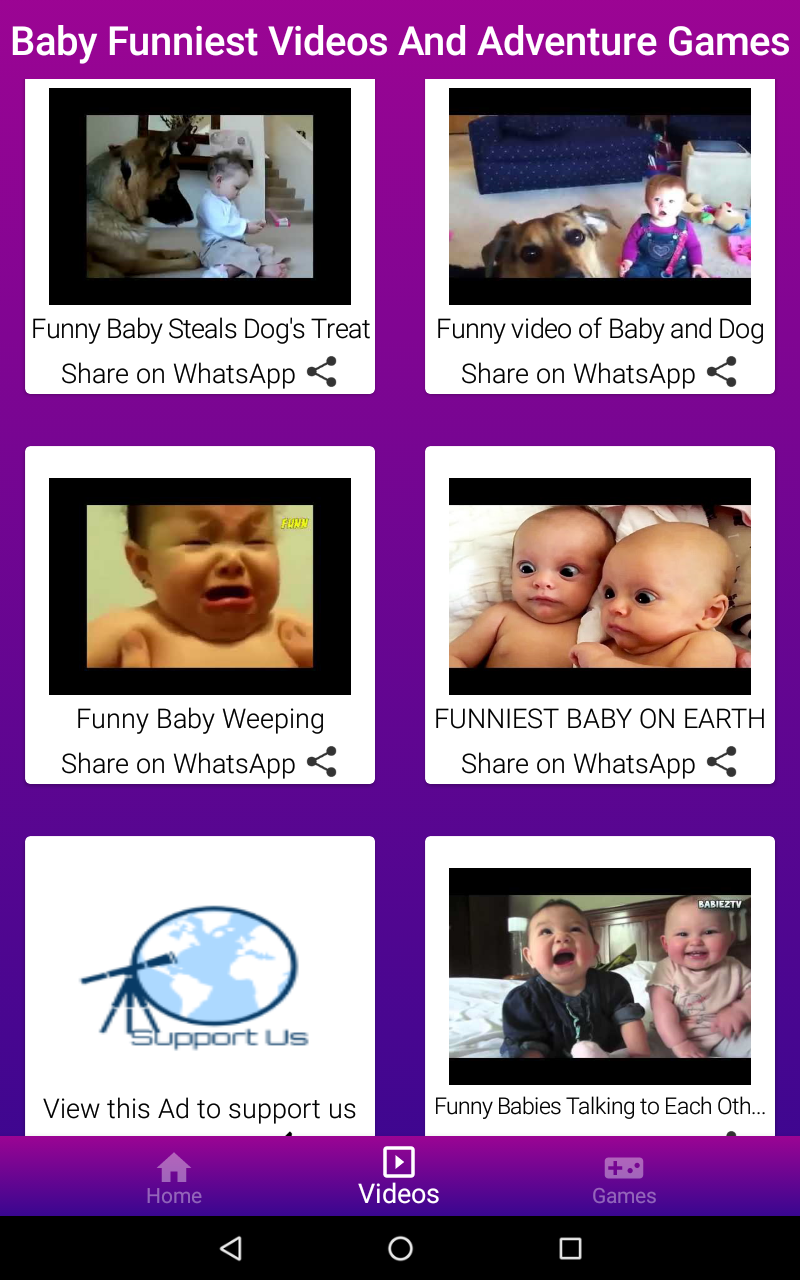Viewport: 800px width, 1280px height.
Task: Watch the FUNNIEST BABY ON EARTH video
Action: click(600, 586)
